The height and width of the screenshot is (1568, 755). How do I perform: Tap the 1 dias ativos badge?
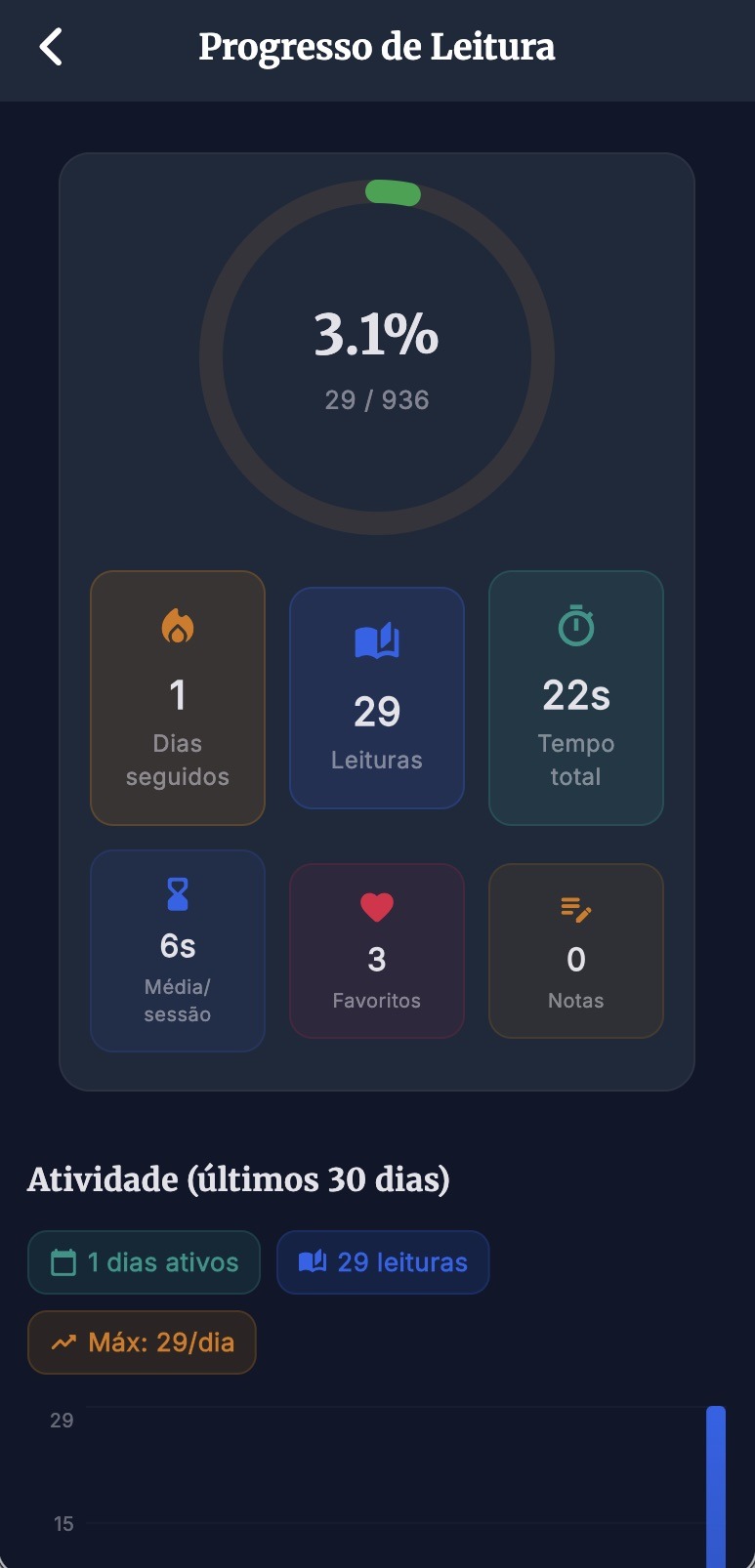point(144,1261)
